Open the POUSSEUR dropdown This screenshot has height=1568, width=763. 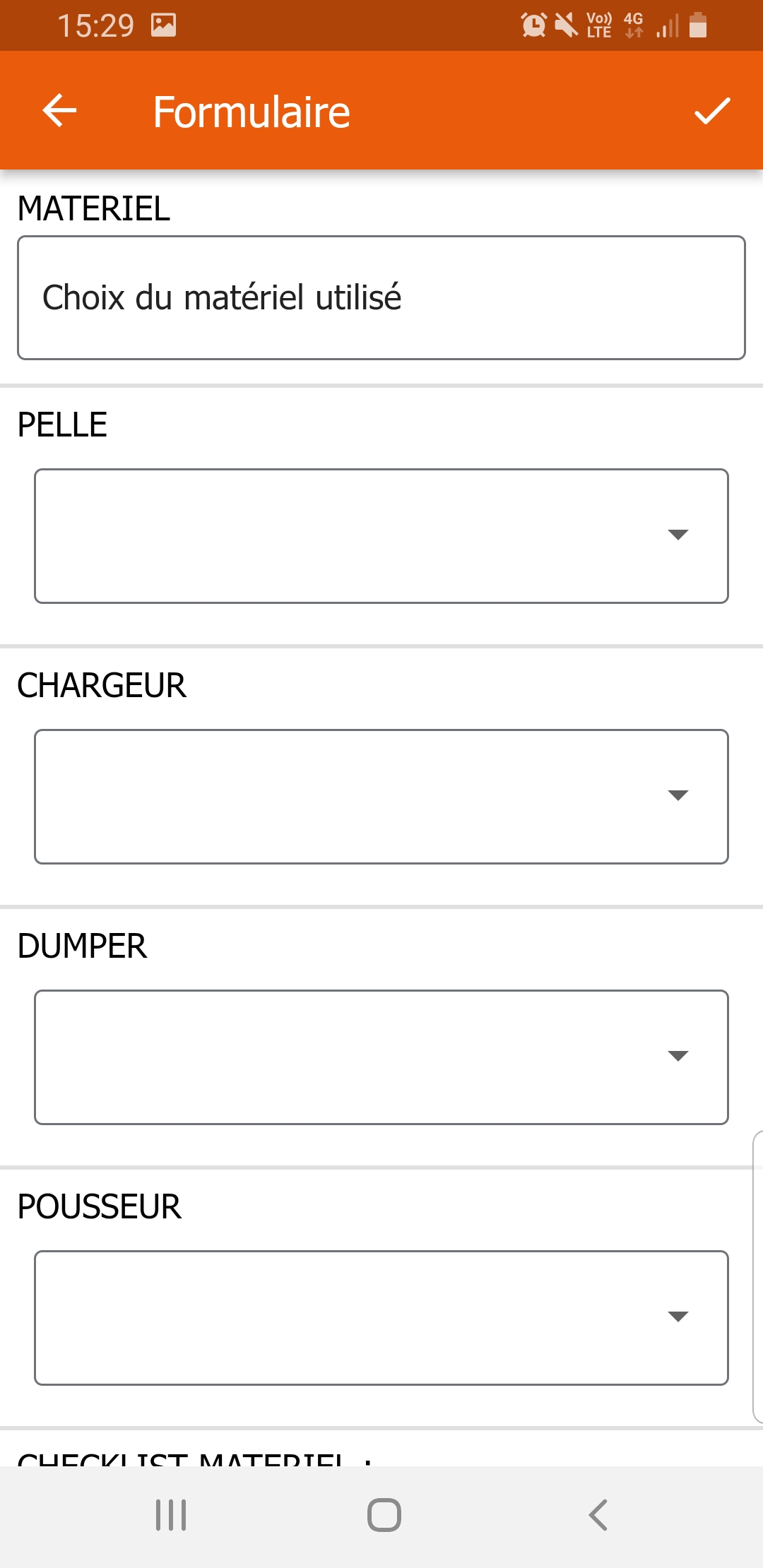pyautogui.click(x=381, y=1317)
